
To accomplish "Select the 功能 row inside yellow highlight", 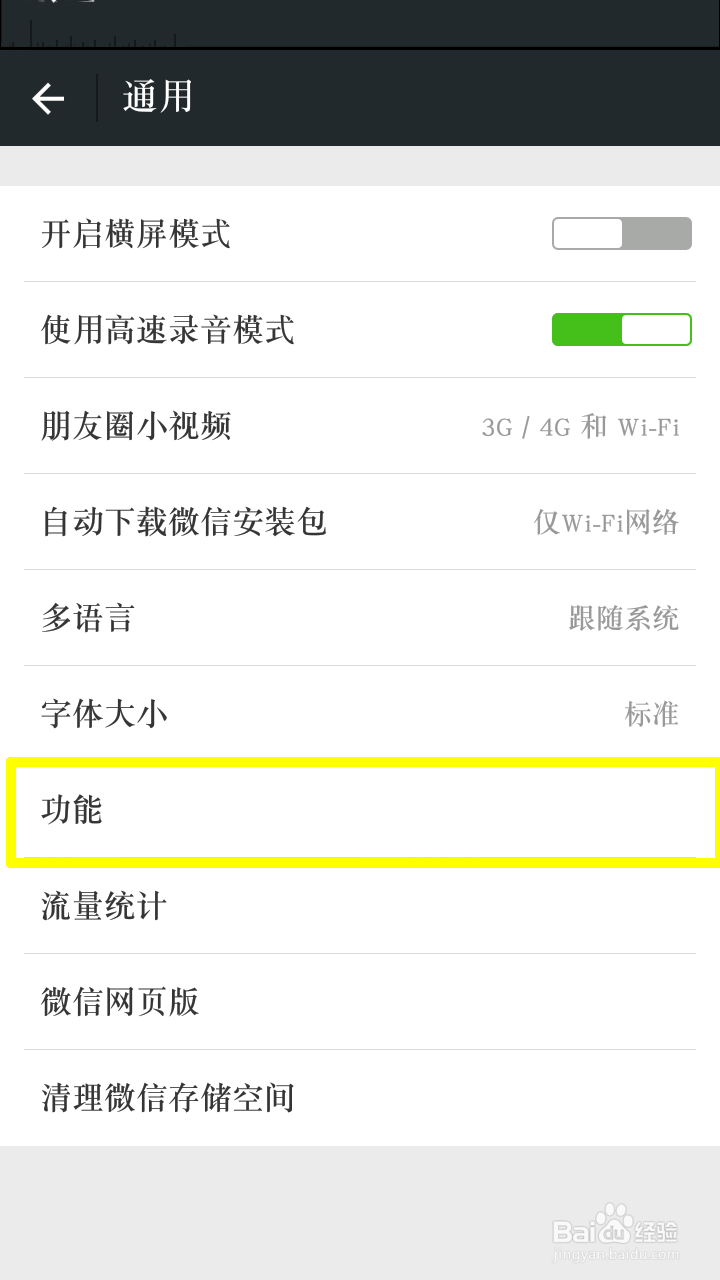I will pos(360,812).
